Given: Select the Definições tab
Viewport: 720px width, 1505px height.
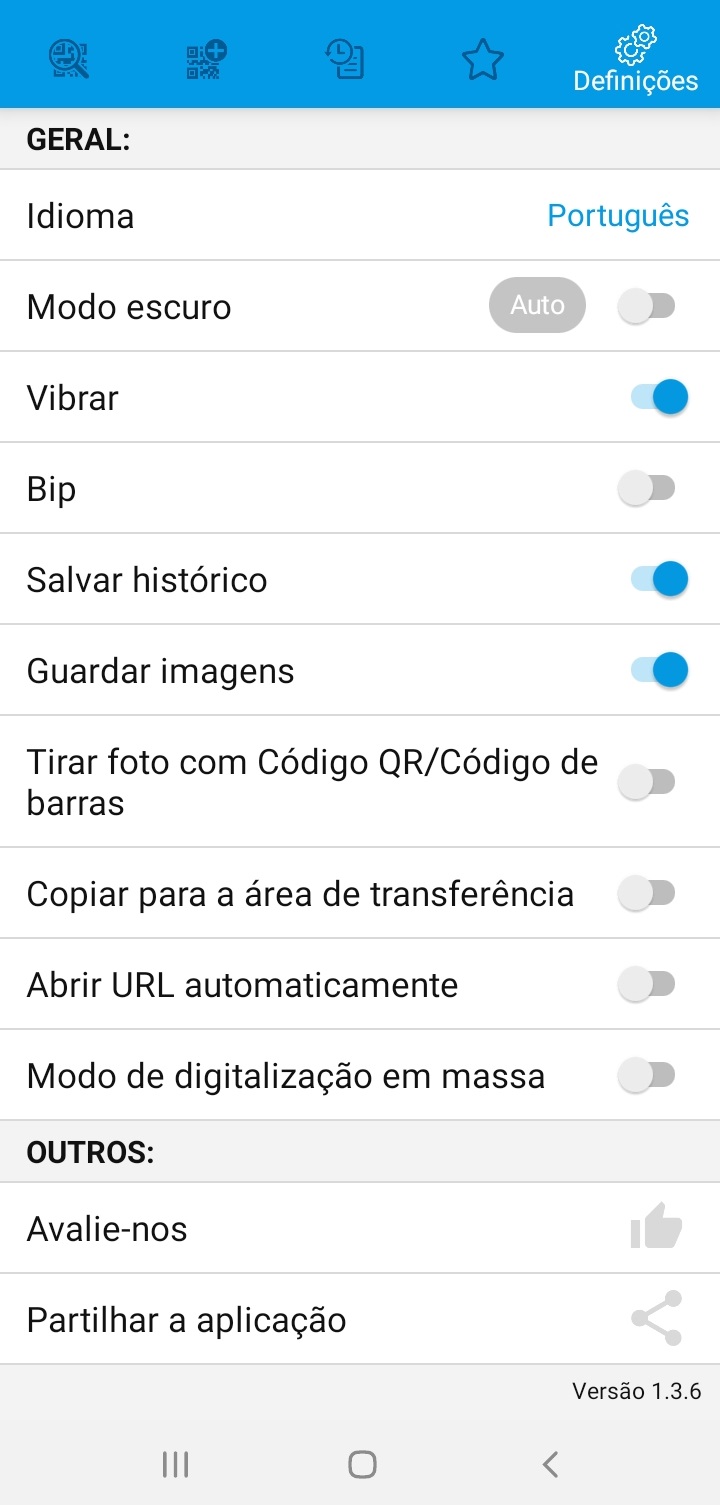Looking at the screenshot, I should [635, 61].
